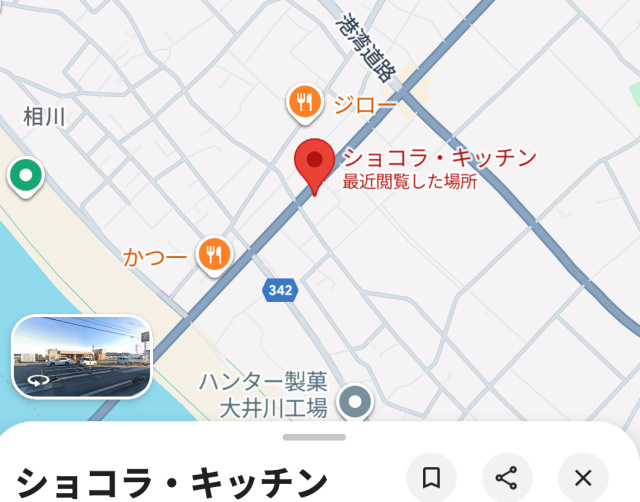Open the ハンター製菓 大井川工場 marker
This screenshot has width=640, height=502.
point(354,402)
